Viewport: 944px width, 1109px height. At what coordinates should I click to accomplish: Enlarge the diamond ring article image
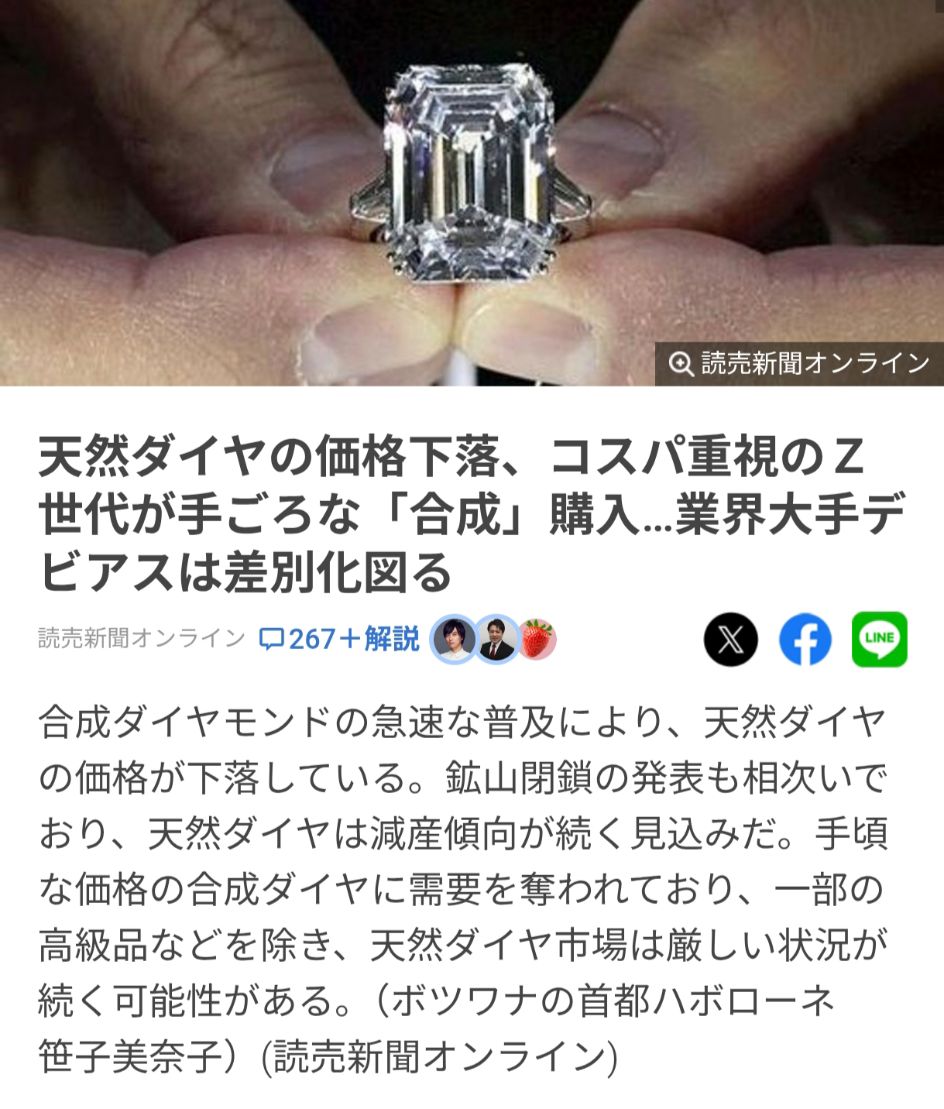click(x=470, y=190)
